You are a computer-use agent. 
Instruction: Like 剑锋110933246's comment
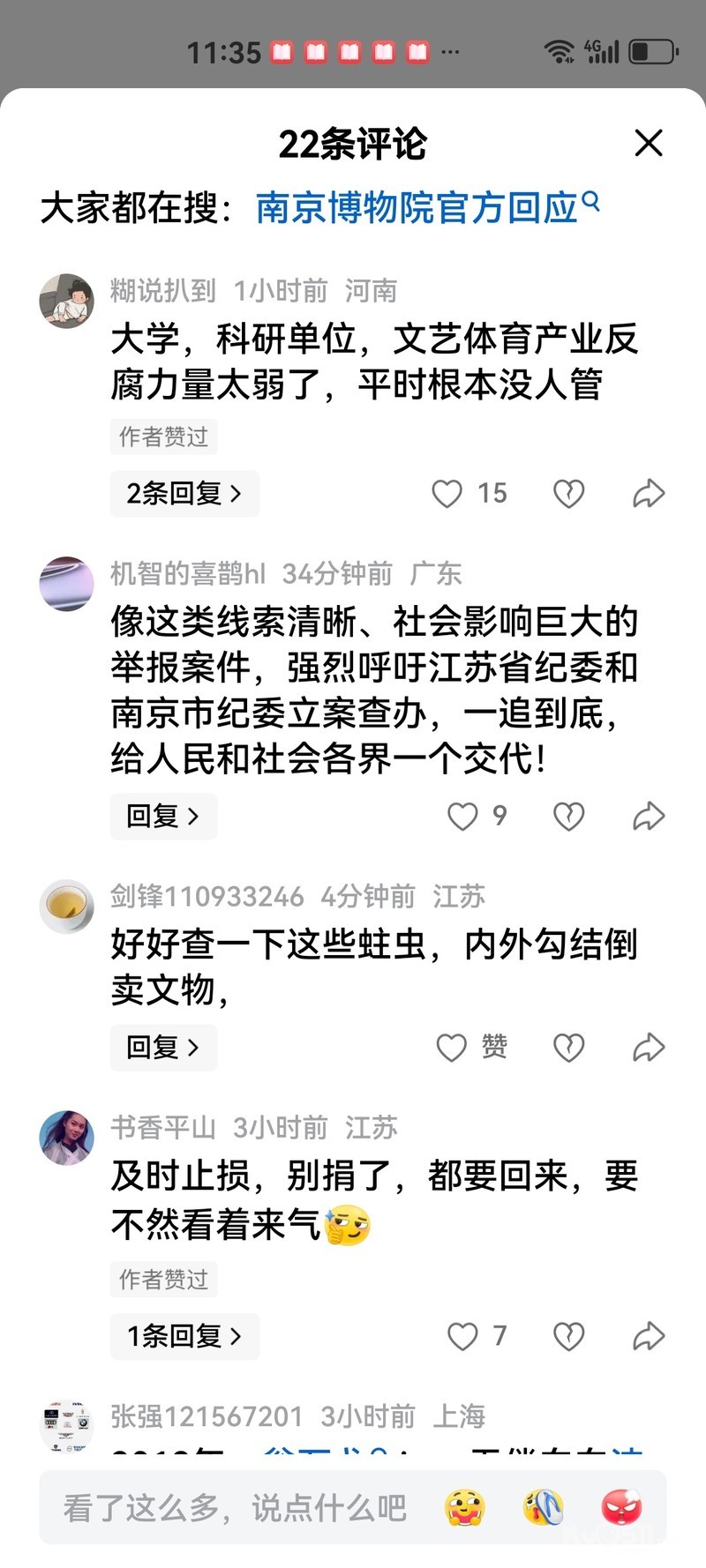(x=452, y=1048)
